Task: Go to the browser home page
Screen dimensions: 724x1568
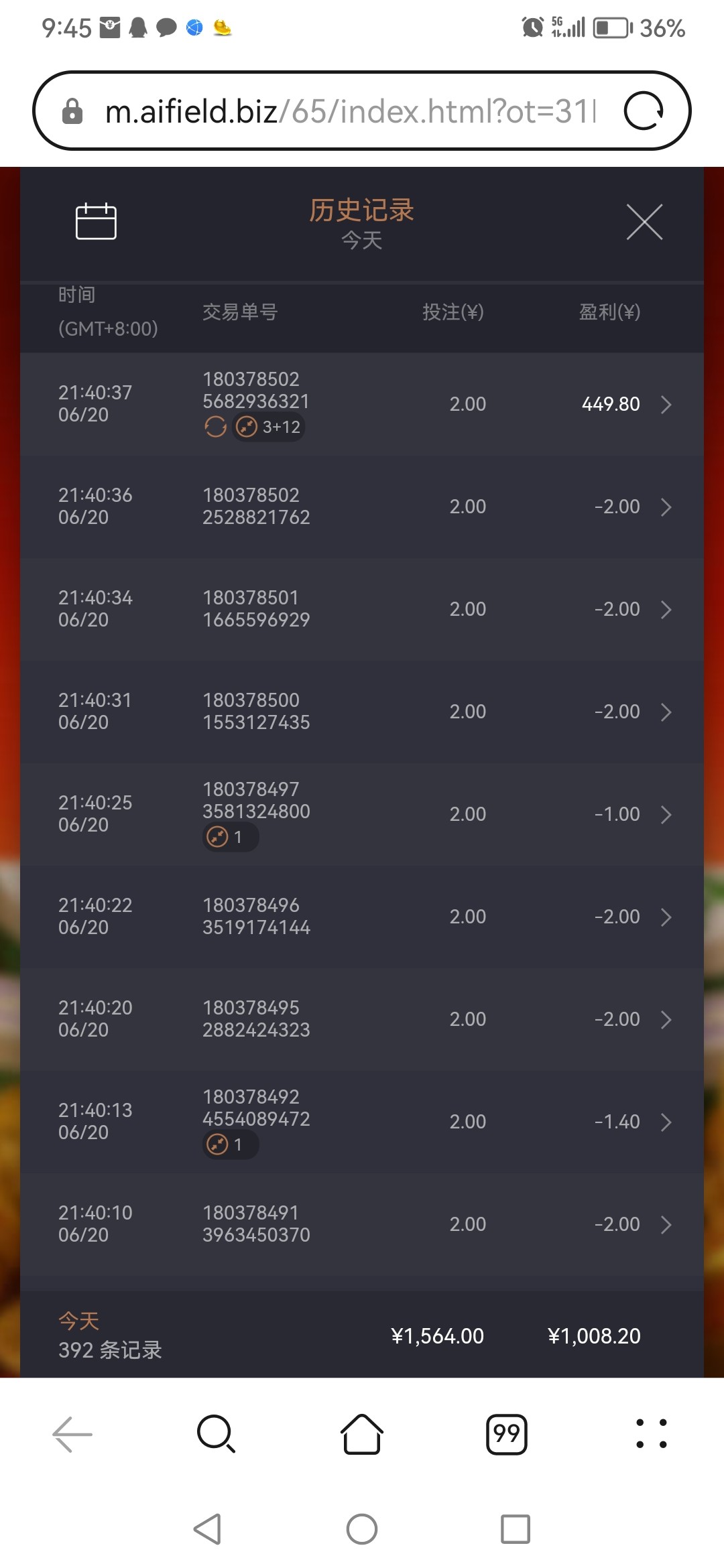Action: pyautogui.click(x=362, y=1435)
